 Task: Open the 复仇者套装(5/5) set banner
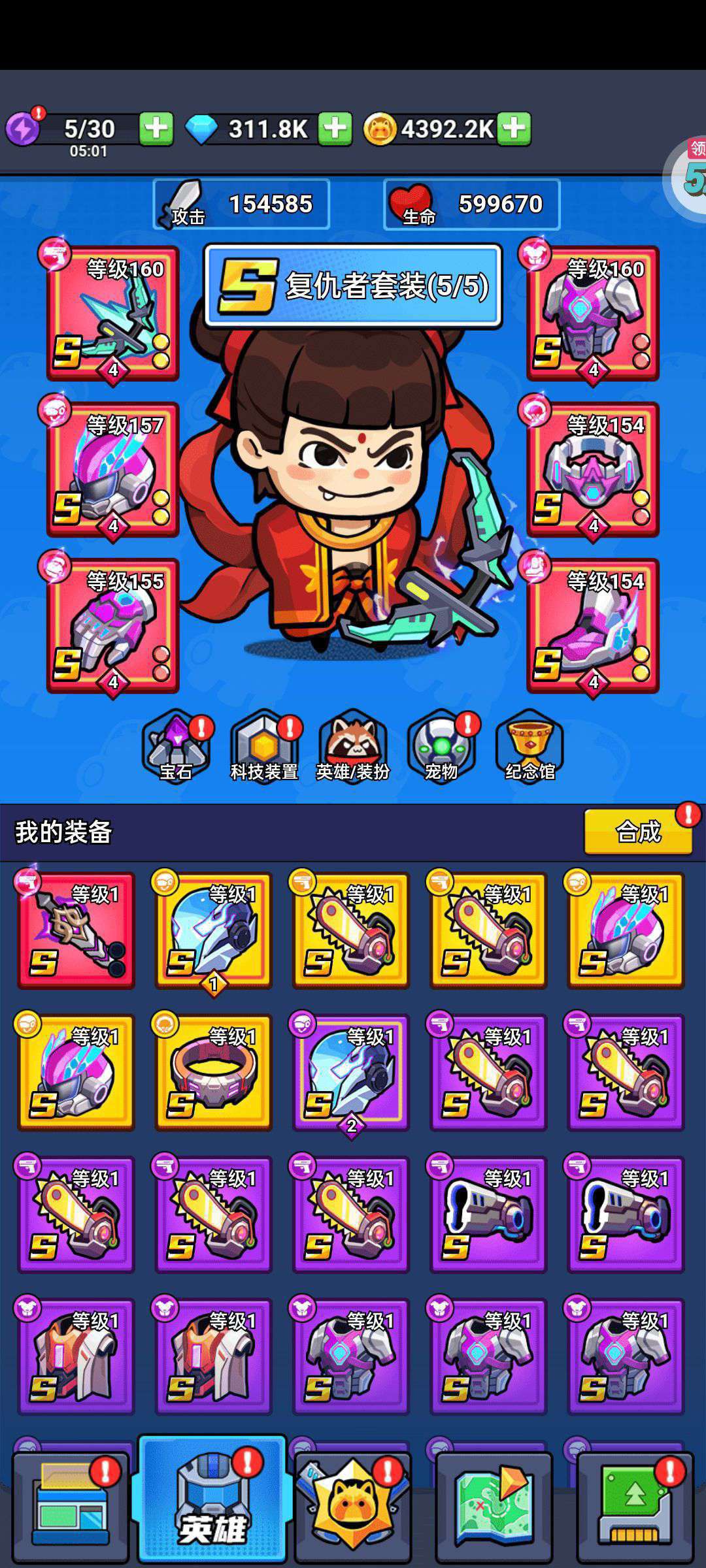coord(353,286)
